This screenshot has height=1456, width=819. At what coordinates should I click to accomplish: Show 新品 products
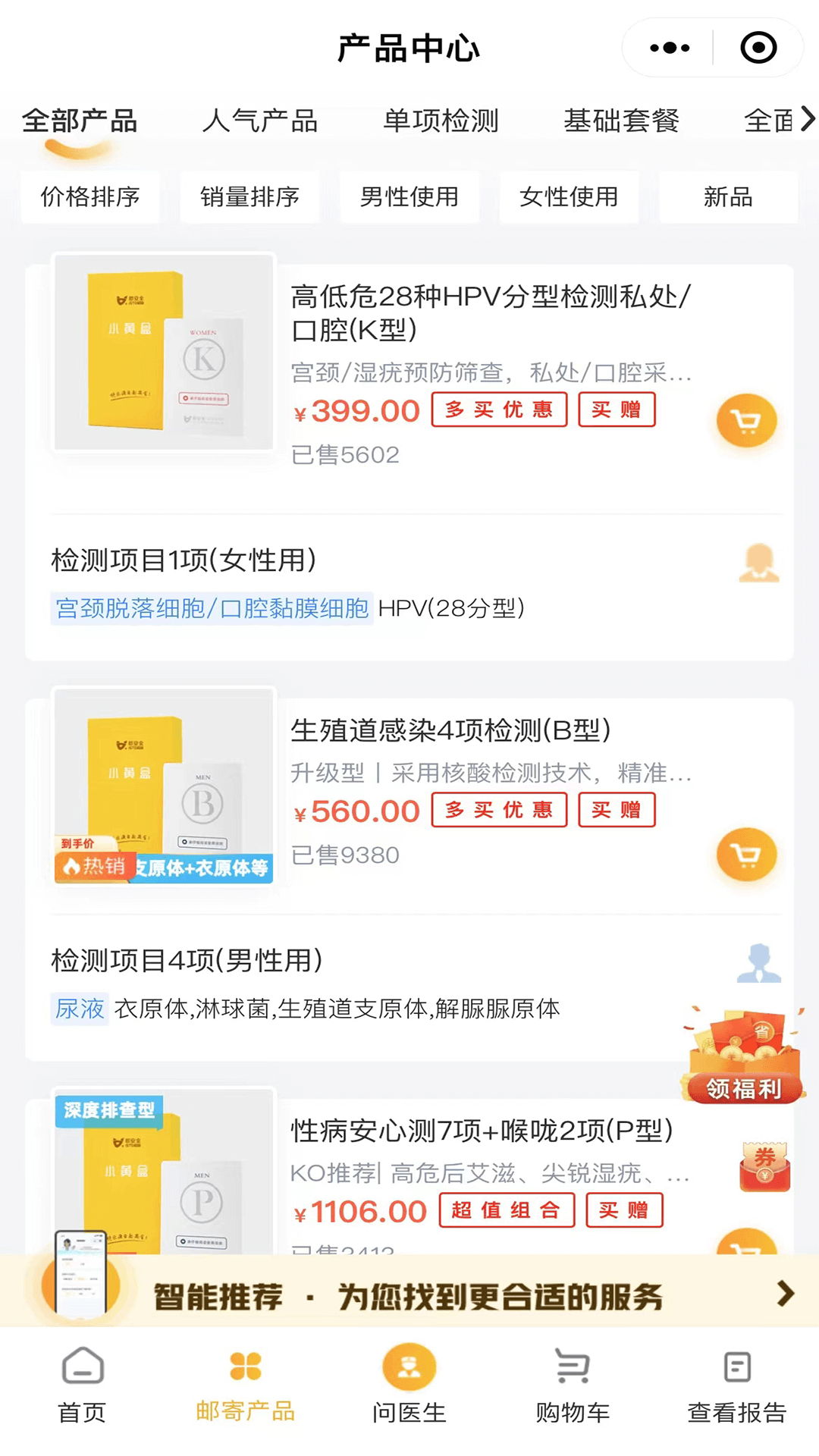[x=728, y=197]
